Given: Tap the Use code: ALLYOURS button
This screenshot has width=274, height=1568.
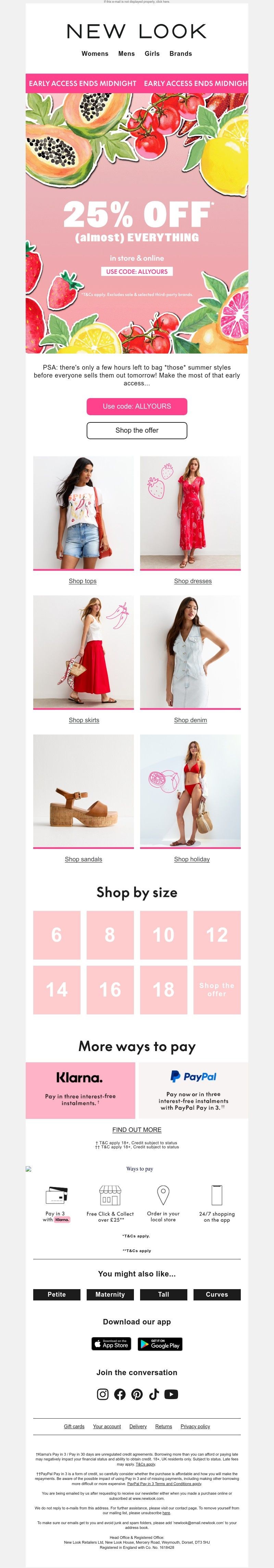Looking at the screenshot, I should coord(137,406).
